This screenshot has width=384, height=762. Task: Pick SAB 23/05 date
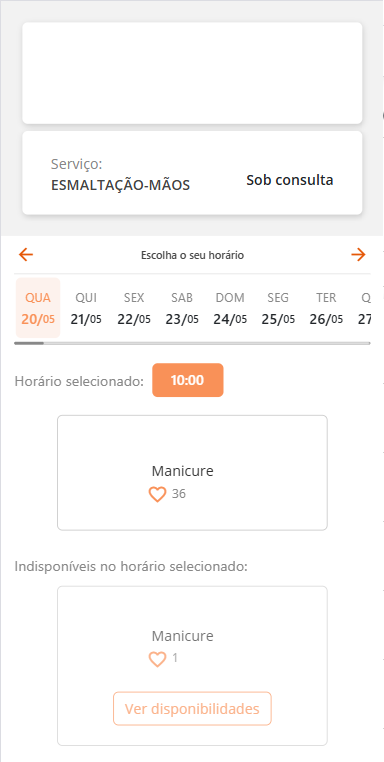click(x=182, y=308)
